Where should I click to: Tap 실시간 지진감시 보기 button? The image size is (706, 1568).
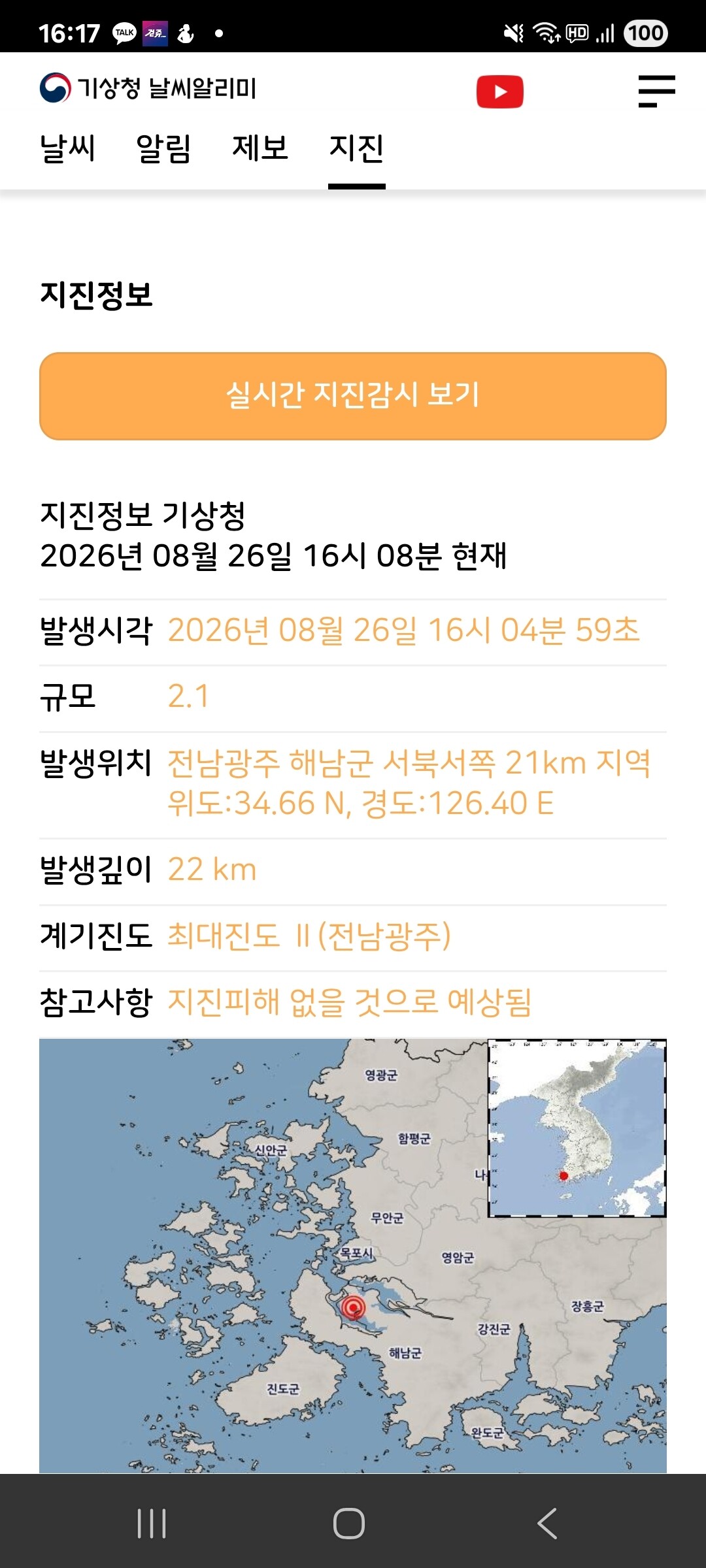(353, 396)
